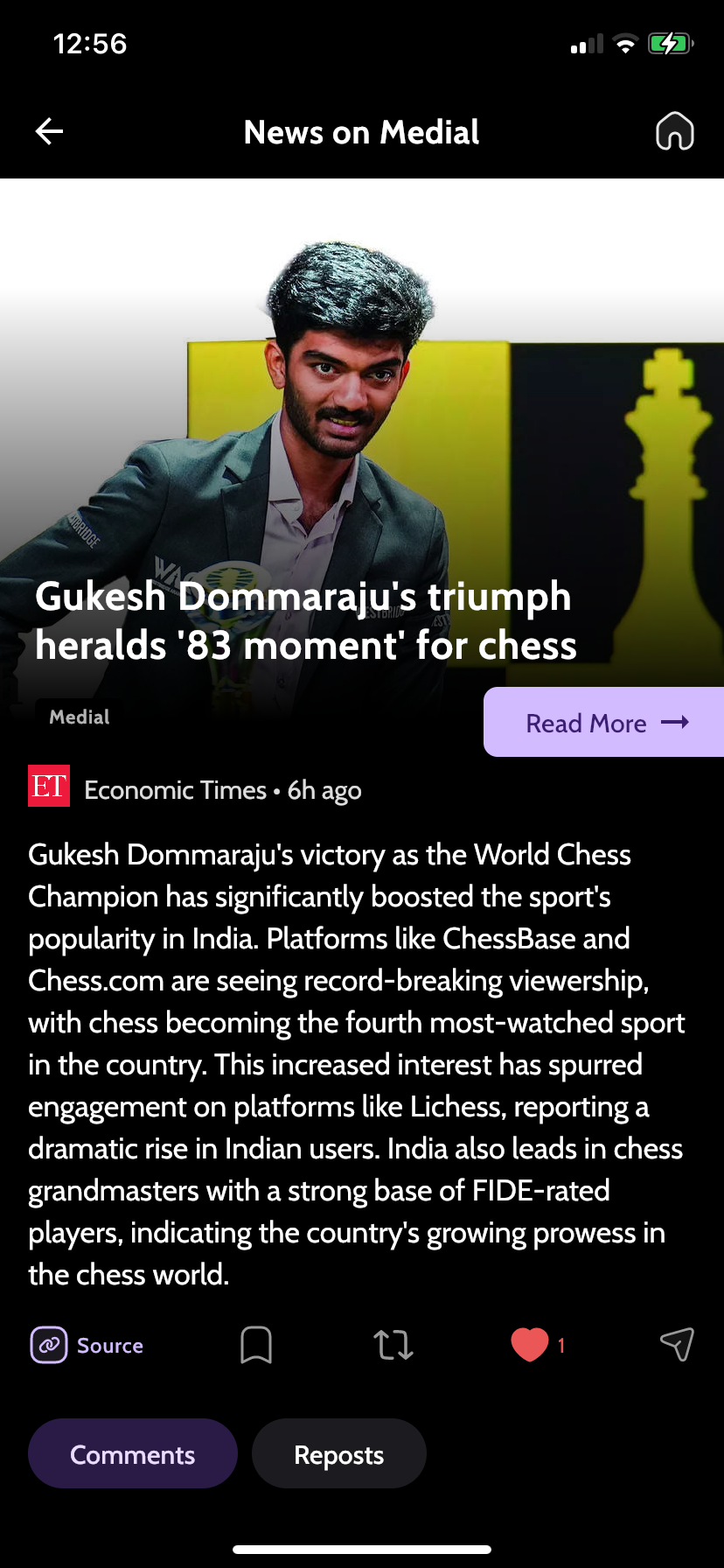Open the Economic Times publisher
The height and width of the screenshot is (1568, 724).
point(175,790)
